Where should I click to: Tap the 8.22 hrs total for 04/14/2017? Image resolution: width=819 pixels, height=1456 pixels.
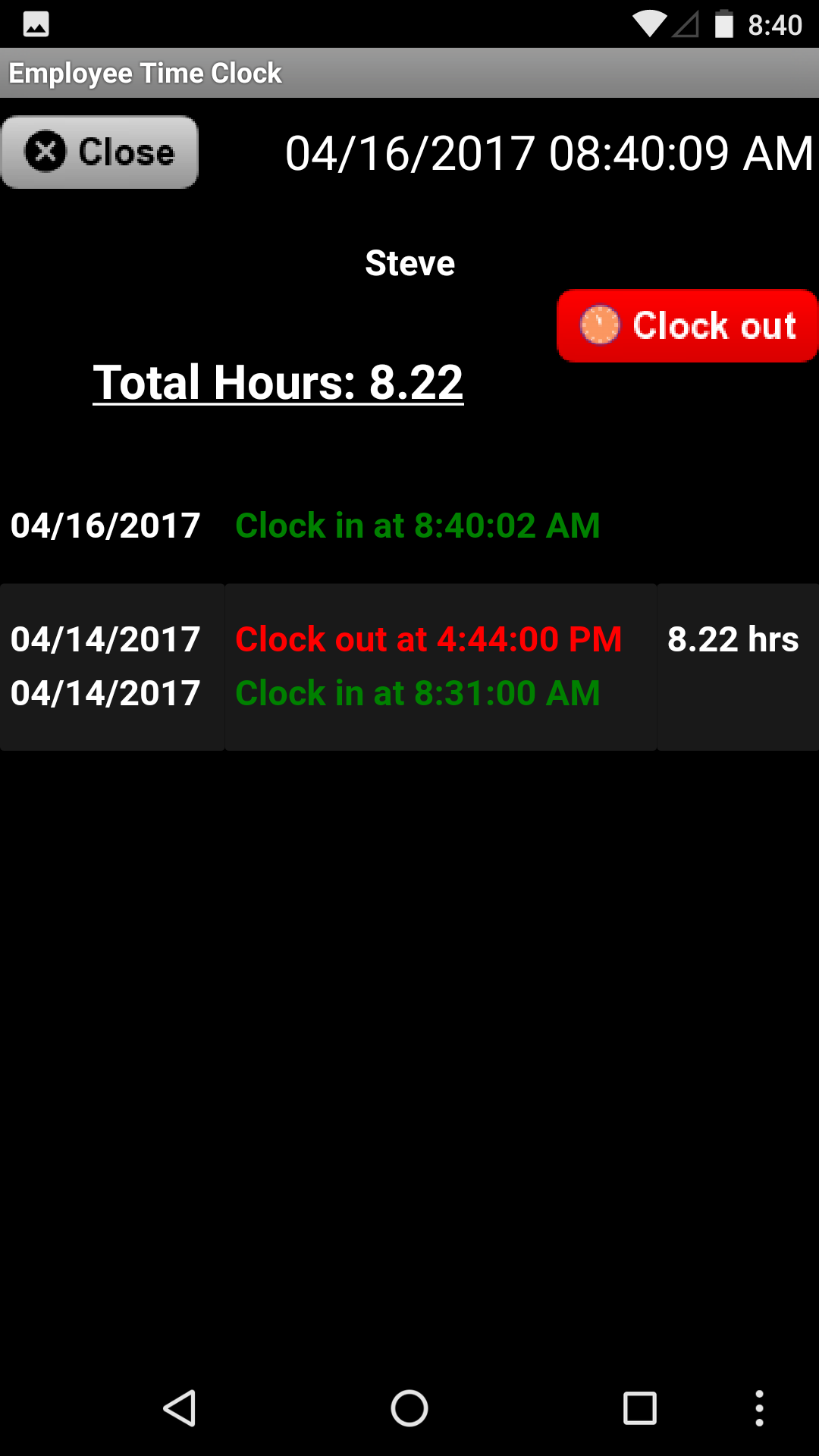pyautogui.click(x=733, y=639)
